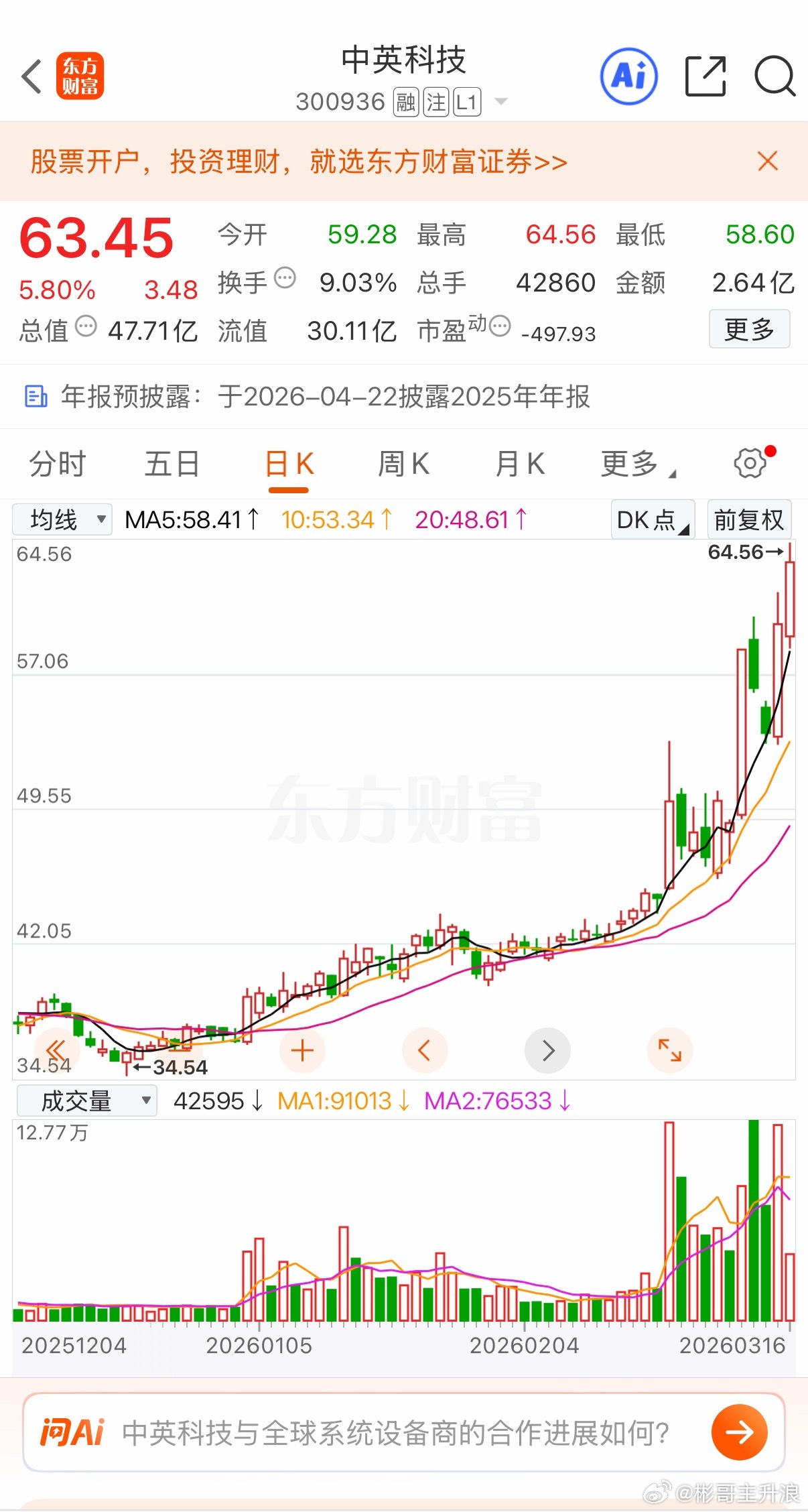
Task: Tap the plus icon to zoom the K-line chart
Action: 302,1050
